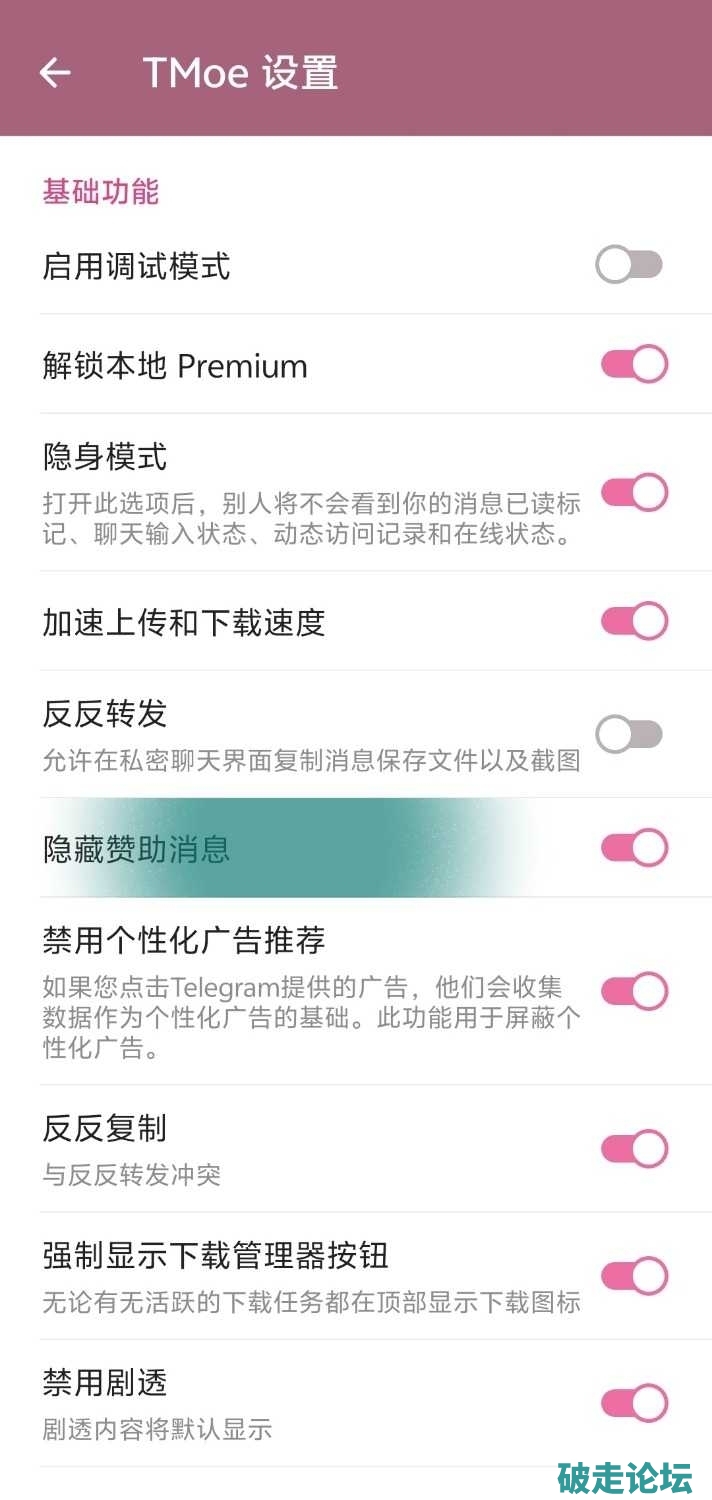Disable 隐身模式 toggle

(634, 492)
